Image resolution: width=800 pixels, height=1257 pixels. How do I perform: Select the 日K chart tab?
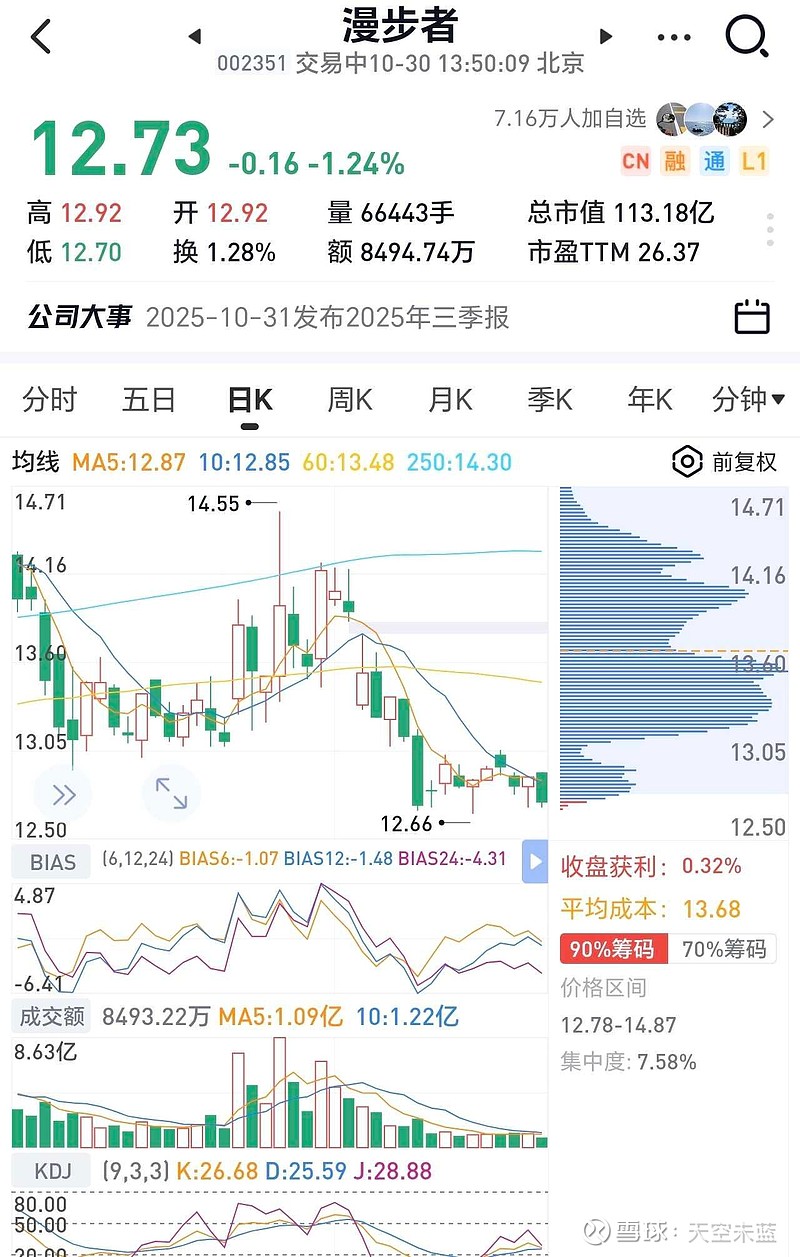249,400
